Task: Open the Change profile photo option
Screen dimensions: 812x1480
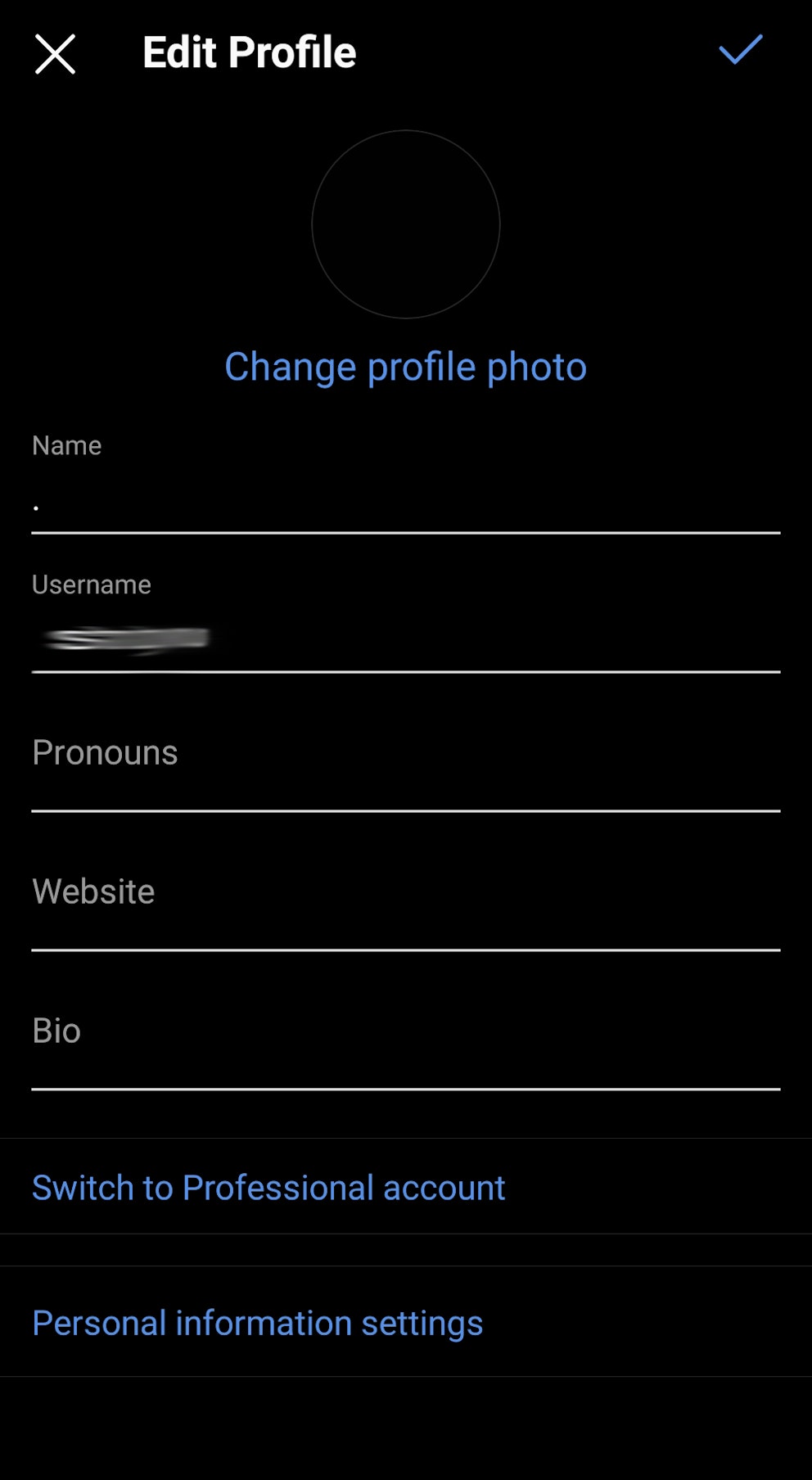Action: (x=404, y=367)
